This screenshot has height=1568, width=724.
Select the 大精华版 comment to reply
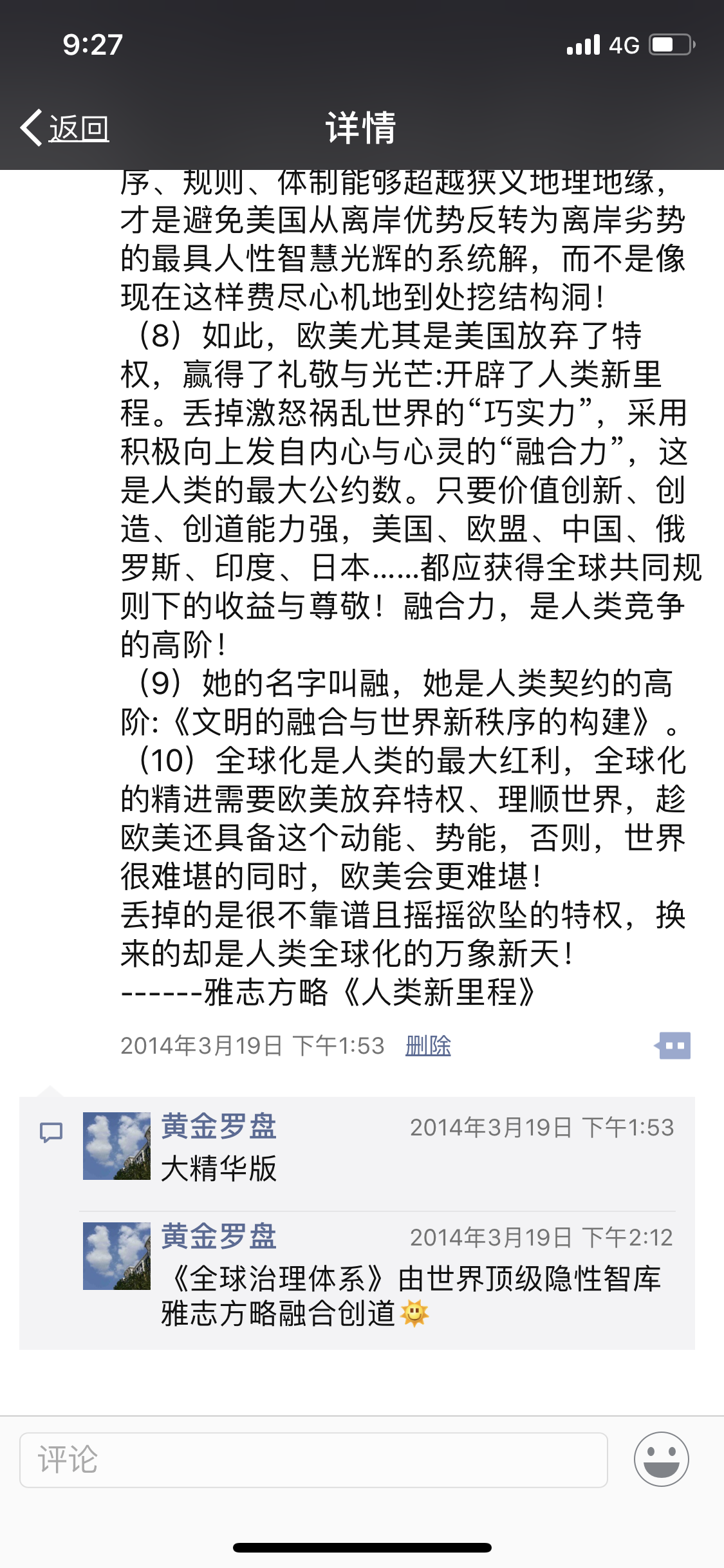pyautogui.click(x=412, y=1168)
